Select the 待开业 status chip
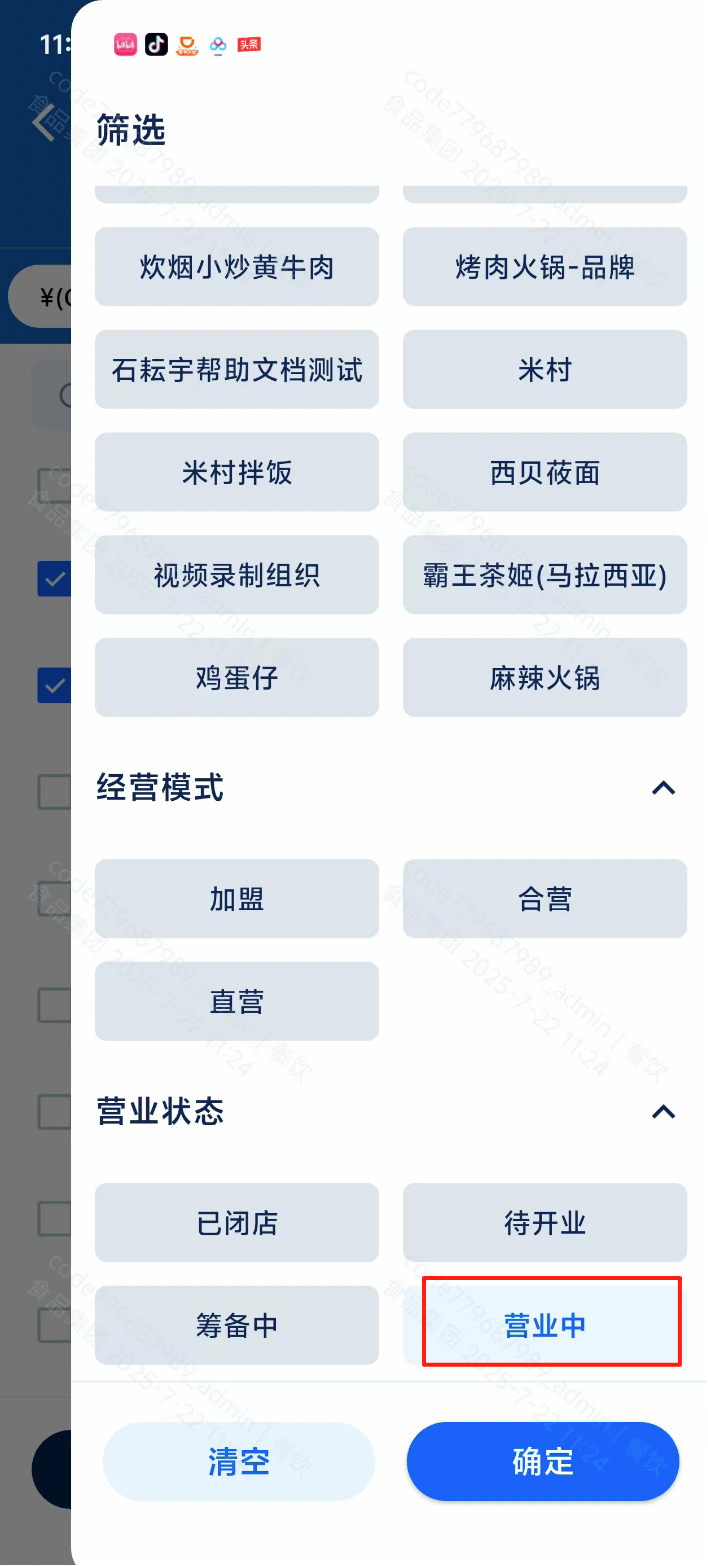 point(545,1223)
